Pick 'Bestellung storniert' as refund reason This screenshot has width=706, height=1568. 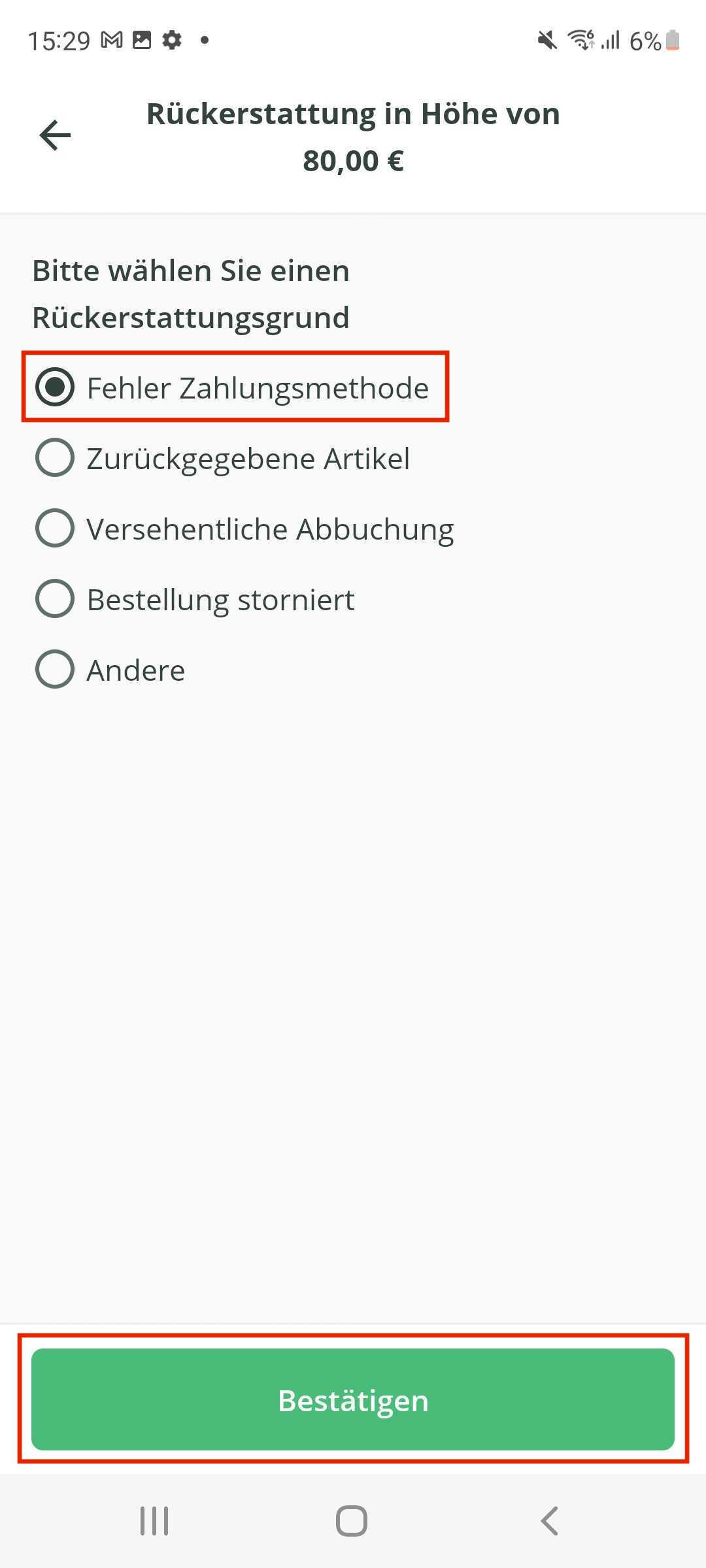tap(55, 599)
